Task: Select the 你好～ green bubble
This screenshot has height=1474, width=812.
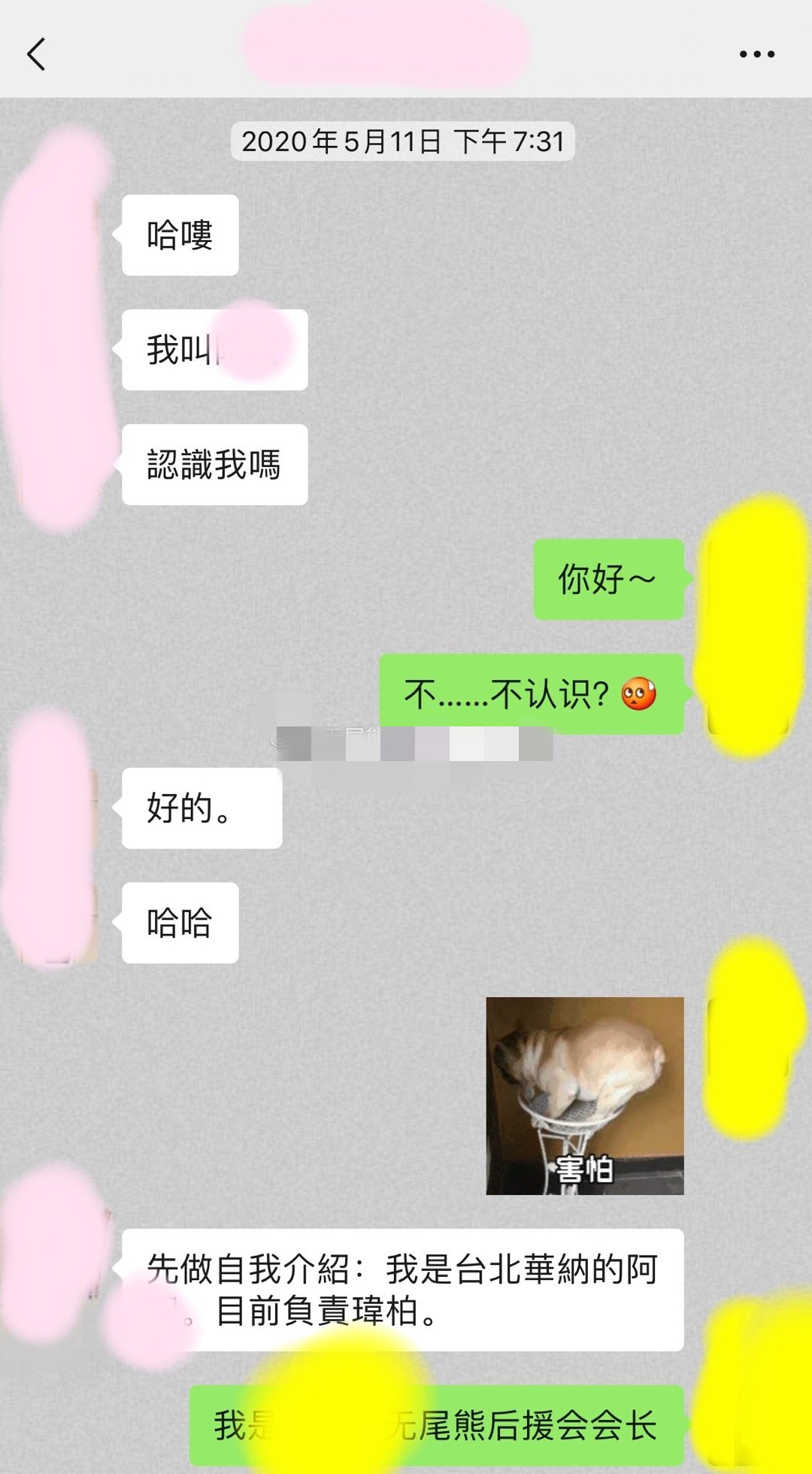Action: click(607, 579)
